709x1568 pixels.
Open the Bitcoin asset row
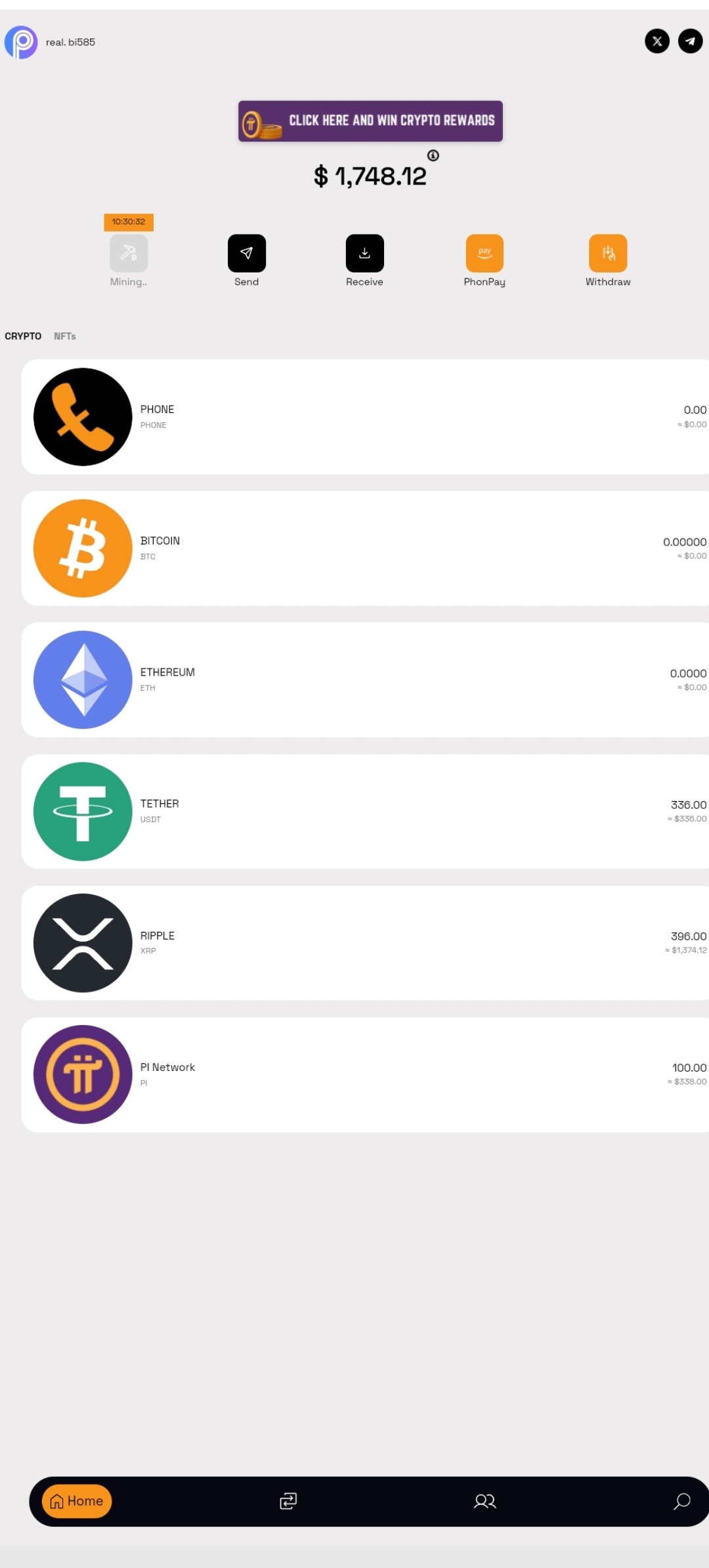tap(365, 548)
